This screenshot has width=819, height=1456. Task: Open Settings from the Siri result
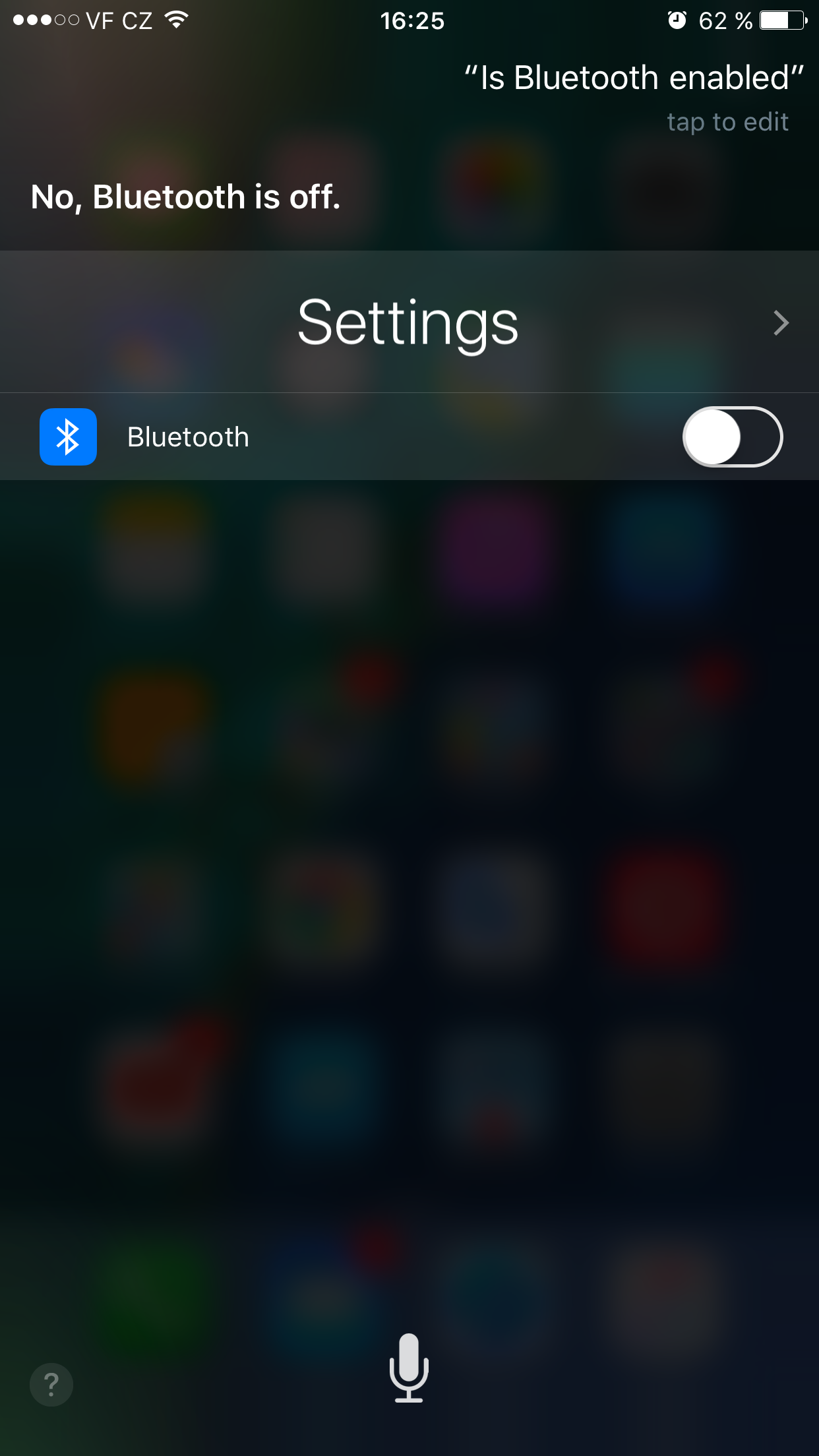pyautogui.click(x=409, y=322)
